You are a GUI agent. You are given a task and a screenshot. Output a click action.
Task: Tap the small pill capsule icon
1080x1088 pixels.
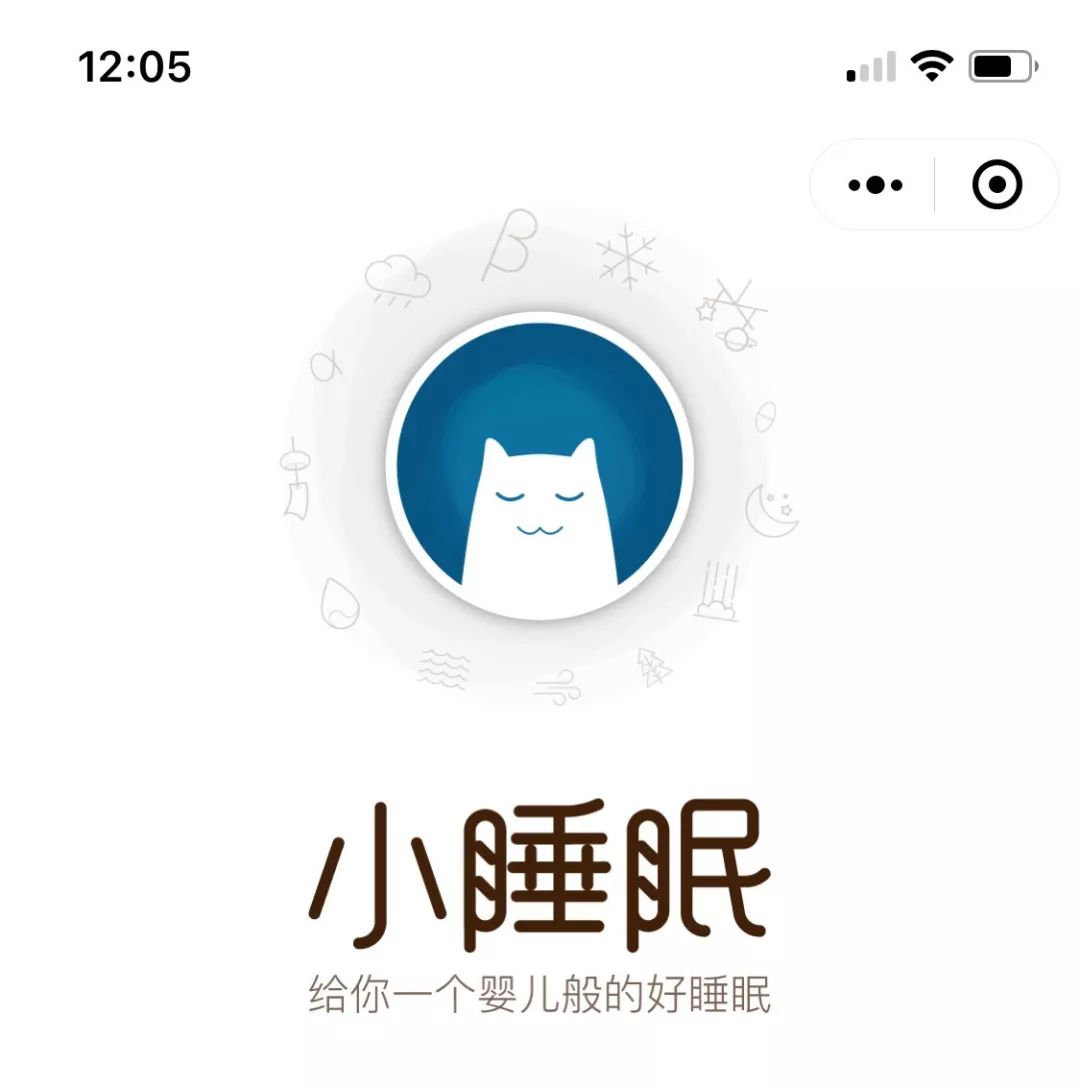tap(763, 415)
